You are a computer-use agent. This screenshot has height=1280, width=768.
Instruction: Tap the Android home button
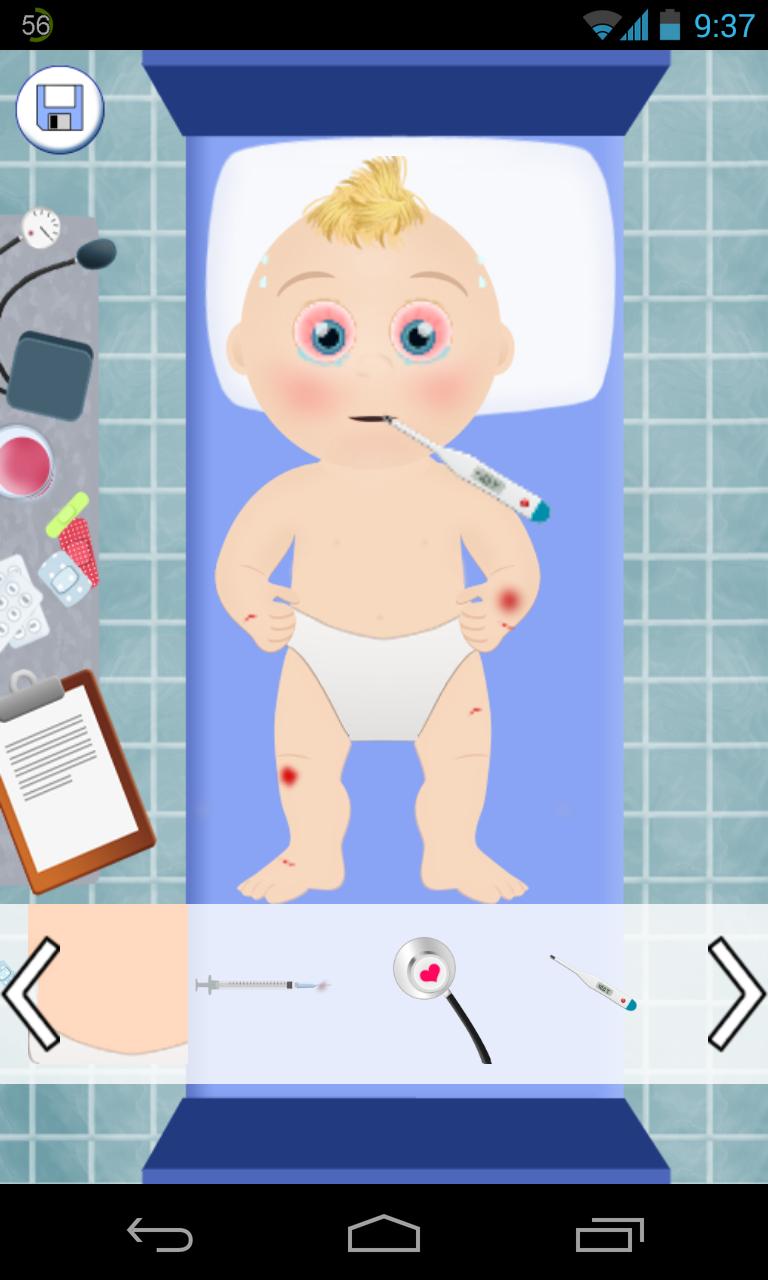[x=384, y=1235]
